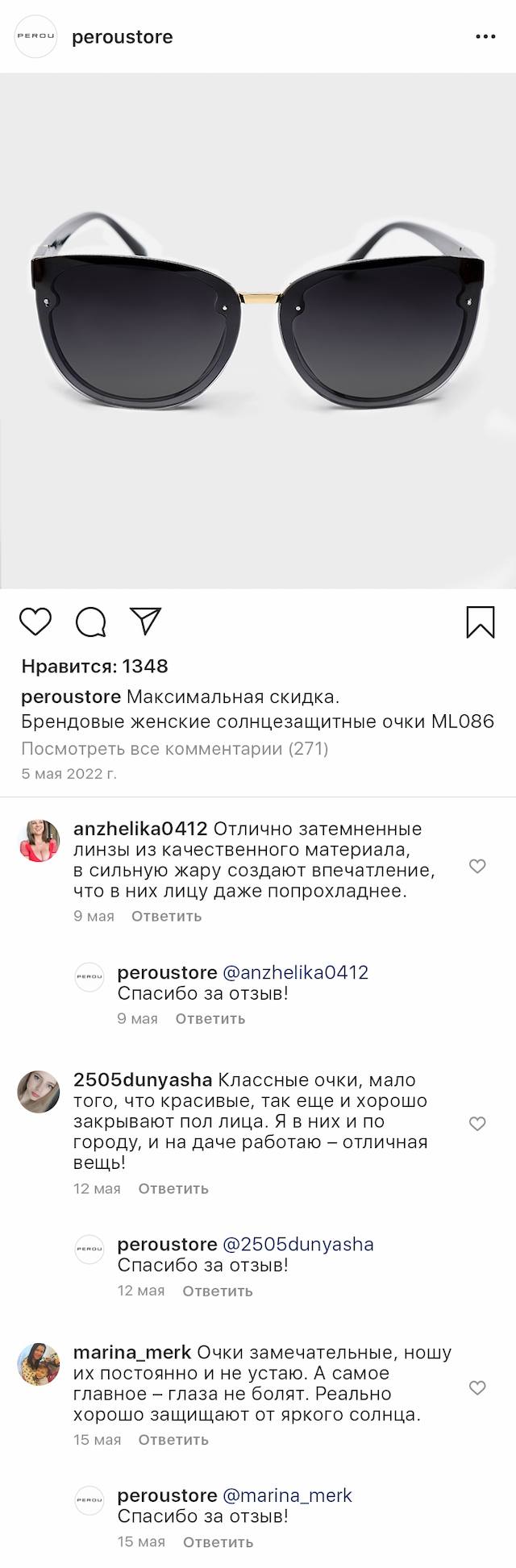Like 2505dunyasha's comment
The height and width of the screenshot is (1568, 516).
[x=477, y=1123]
